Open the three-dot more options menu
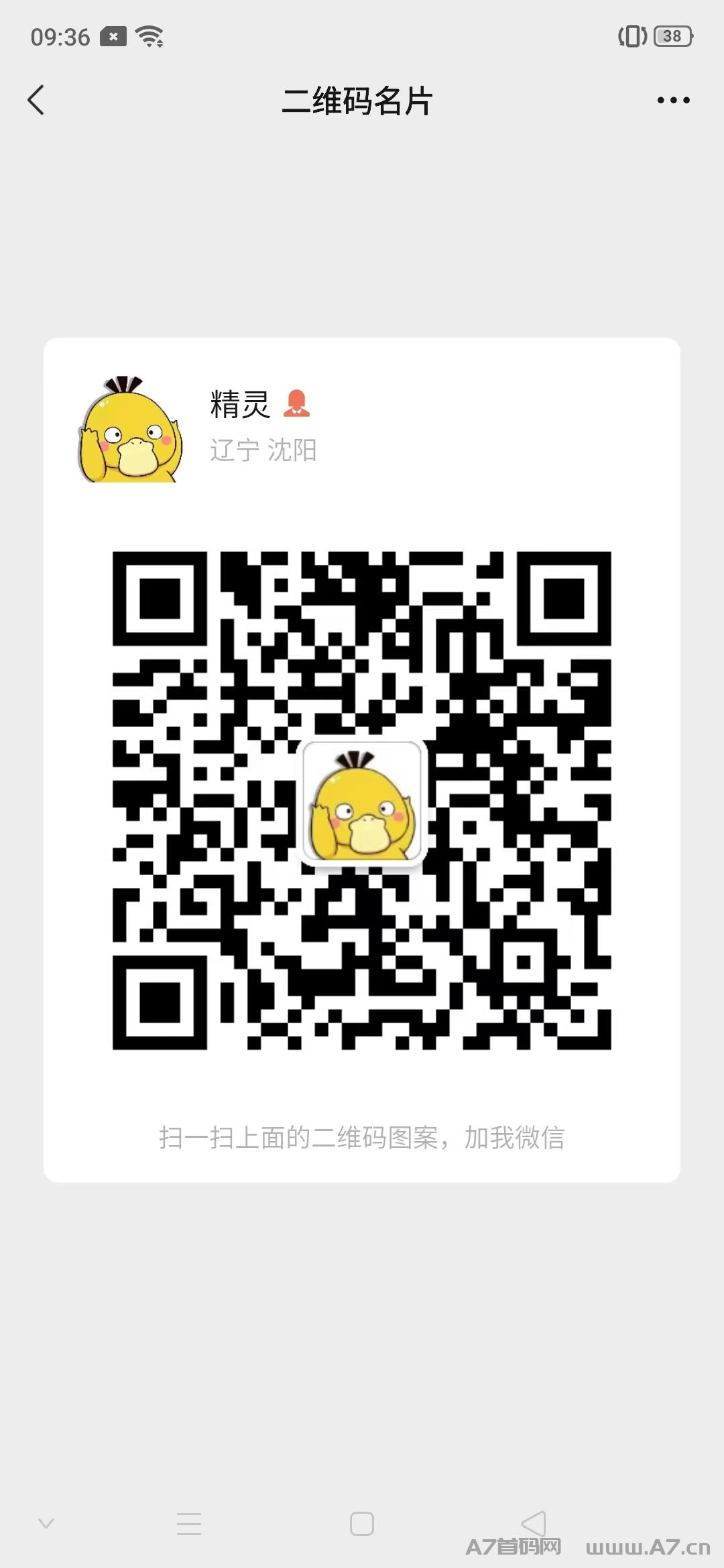The width and height of the screenshot is (724, 1568). click(x=673, y=101)
